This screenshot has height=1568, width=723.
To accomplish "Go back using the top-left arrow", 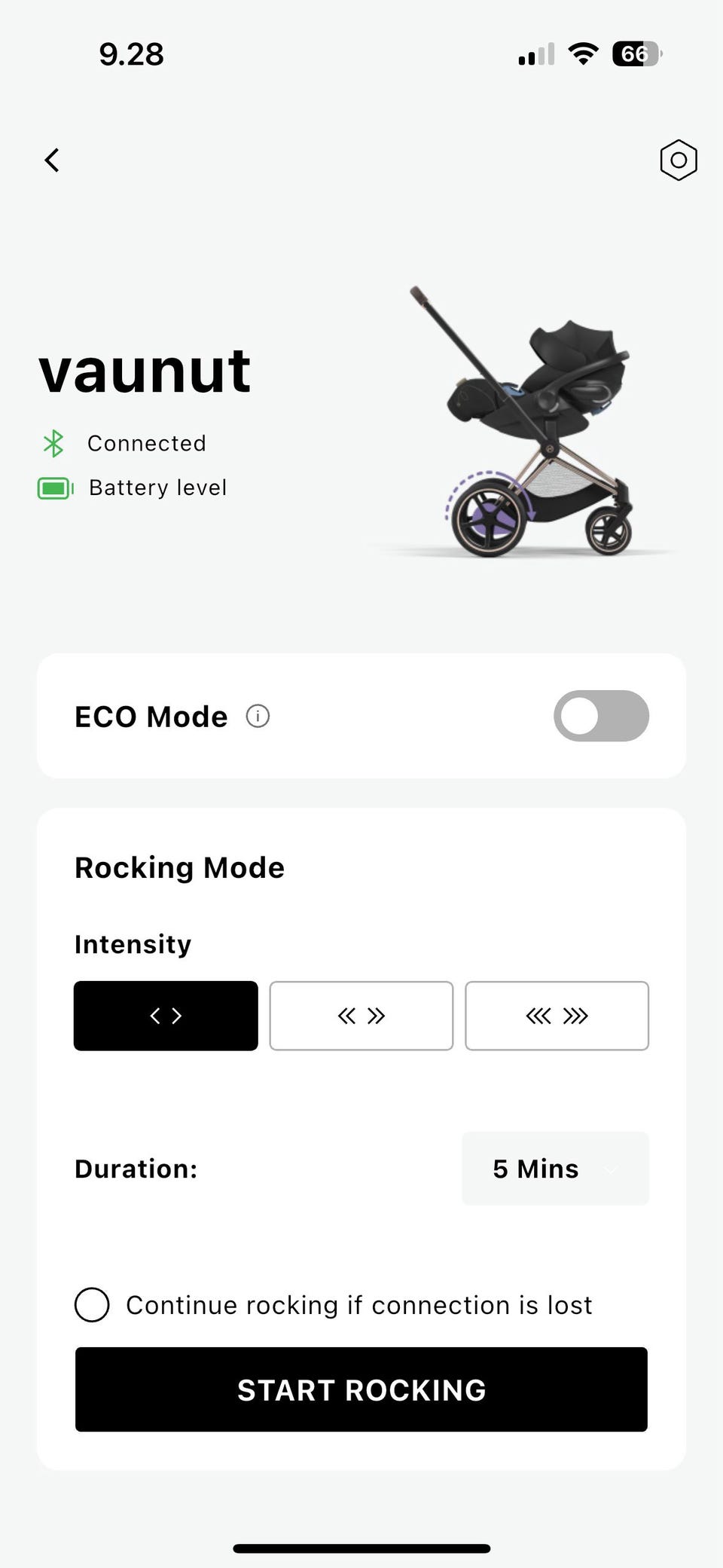I will tap(52, 160).
